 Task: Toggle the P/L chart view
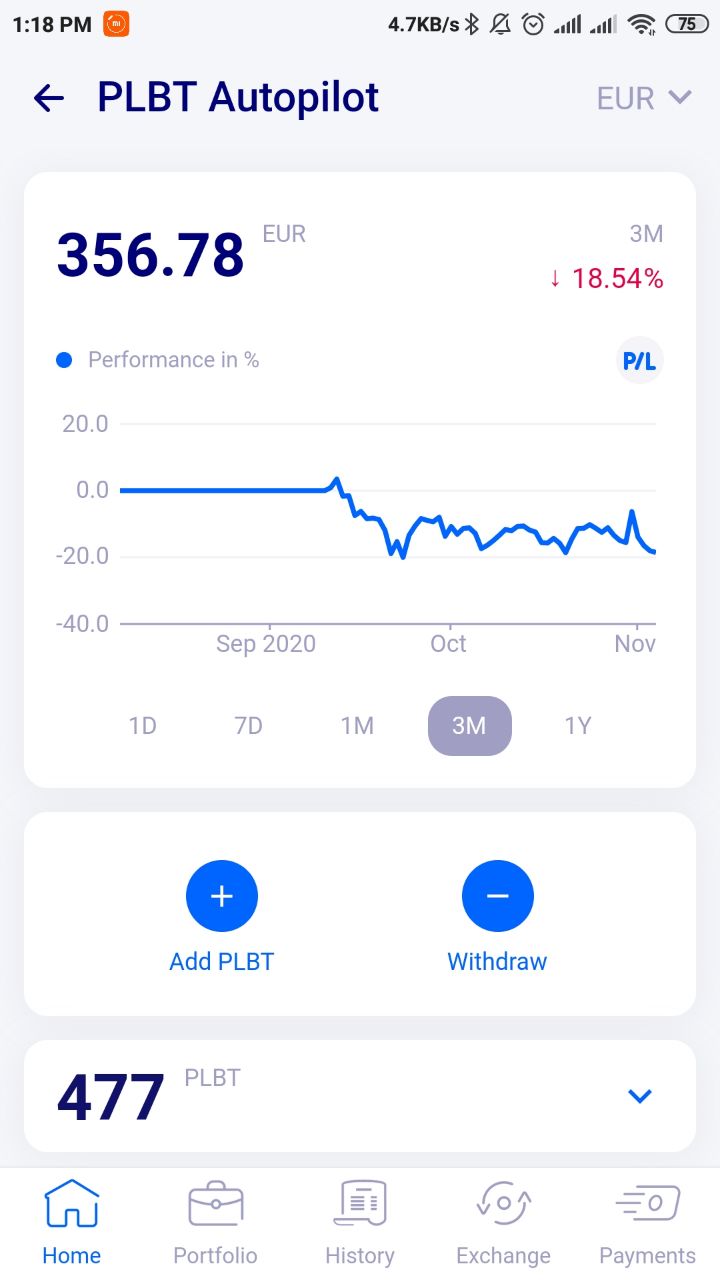coord(640,361)
